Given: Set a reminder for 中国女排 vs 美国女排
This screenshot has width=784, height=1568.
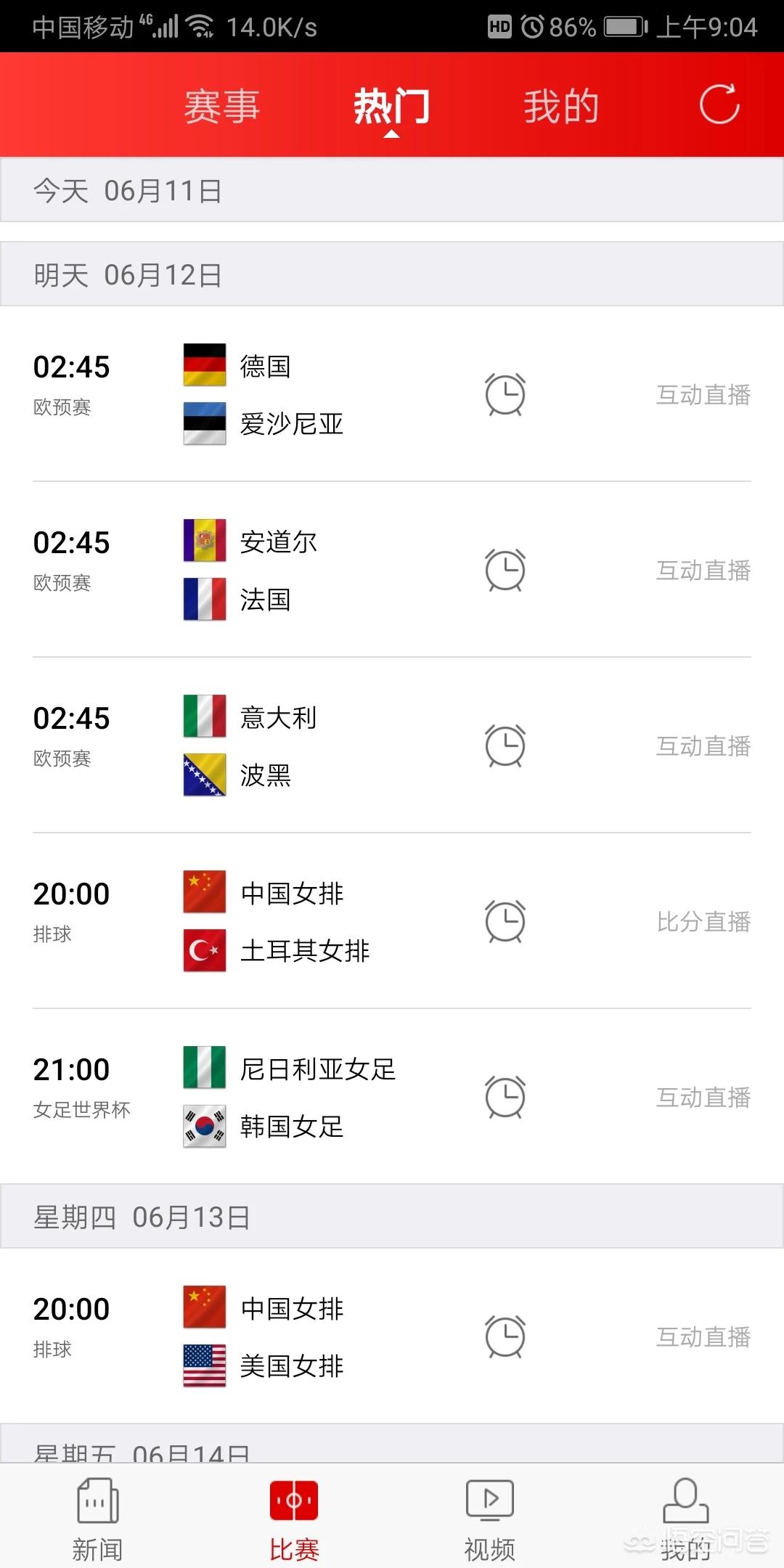Looking at the screenshot, I should tap(505, 1336).
